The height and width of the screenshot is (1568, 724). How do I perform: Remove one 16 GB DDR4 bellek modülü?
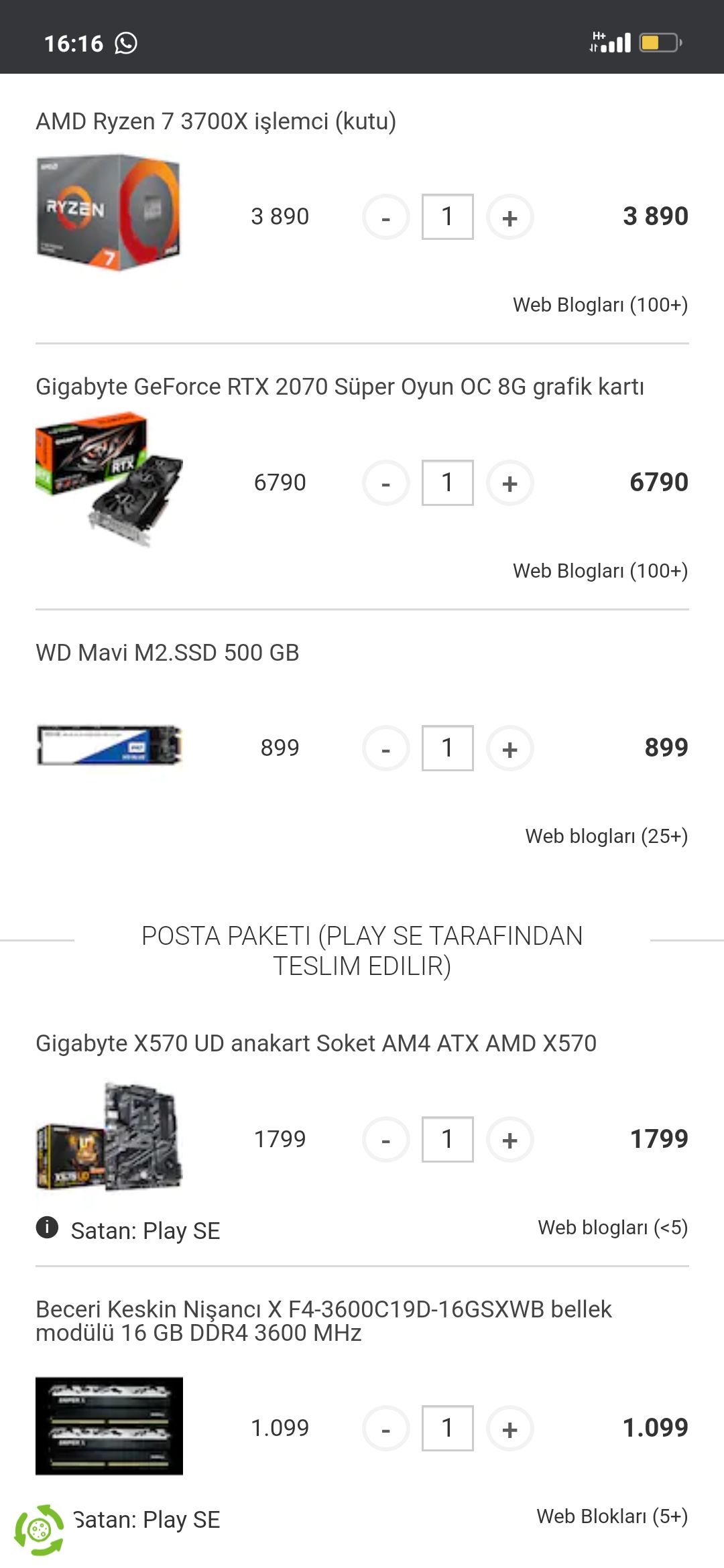(385, 1428)
